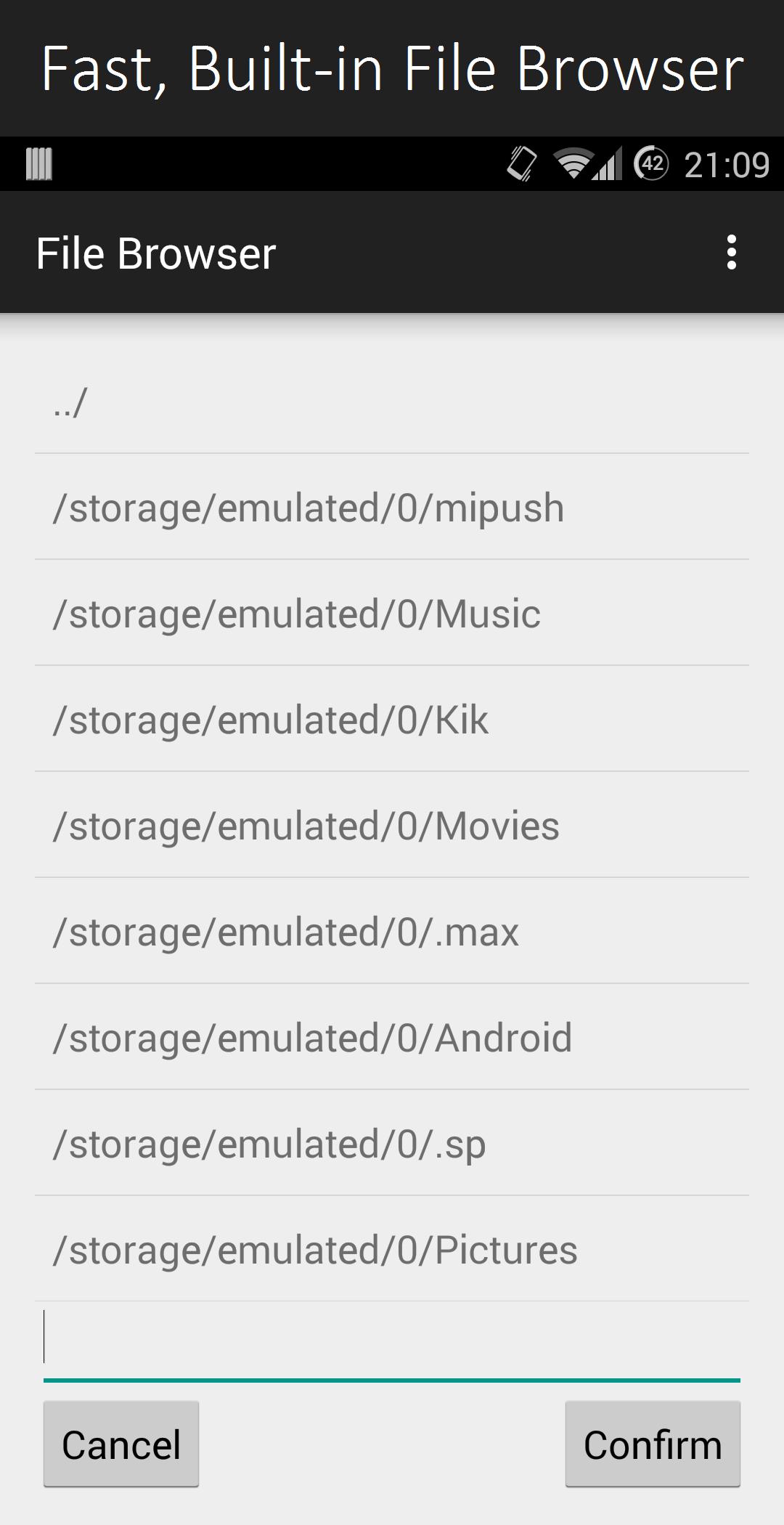Click the cellular signal strength icon
The image size is (784, 1525).
point(610,164)
